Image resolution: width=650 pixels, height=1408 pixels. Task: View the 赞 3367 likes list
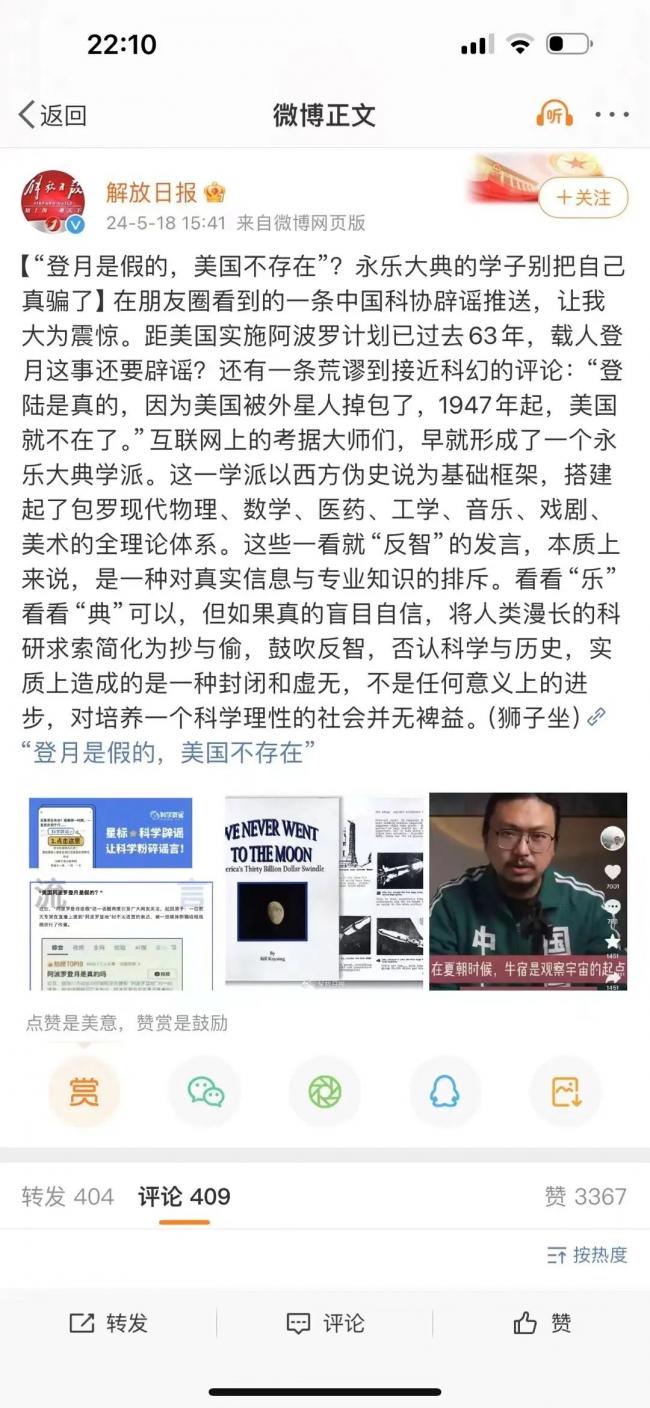[585, 1196]
